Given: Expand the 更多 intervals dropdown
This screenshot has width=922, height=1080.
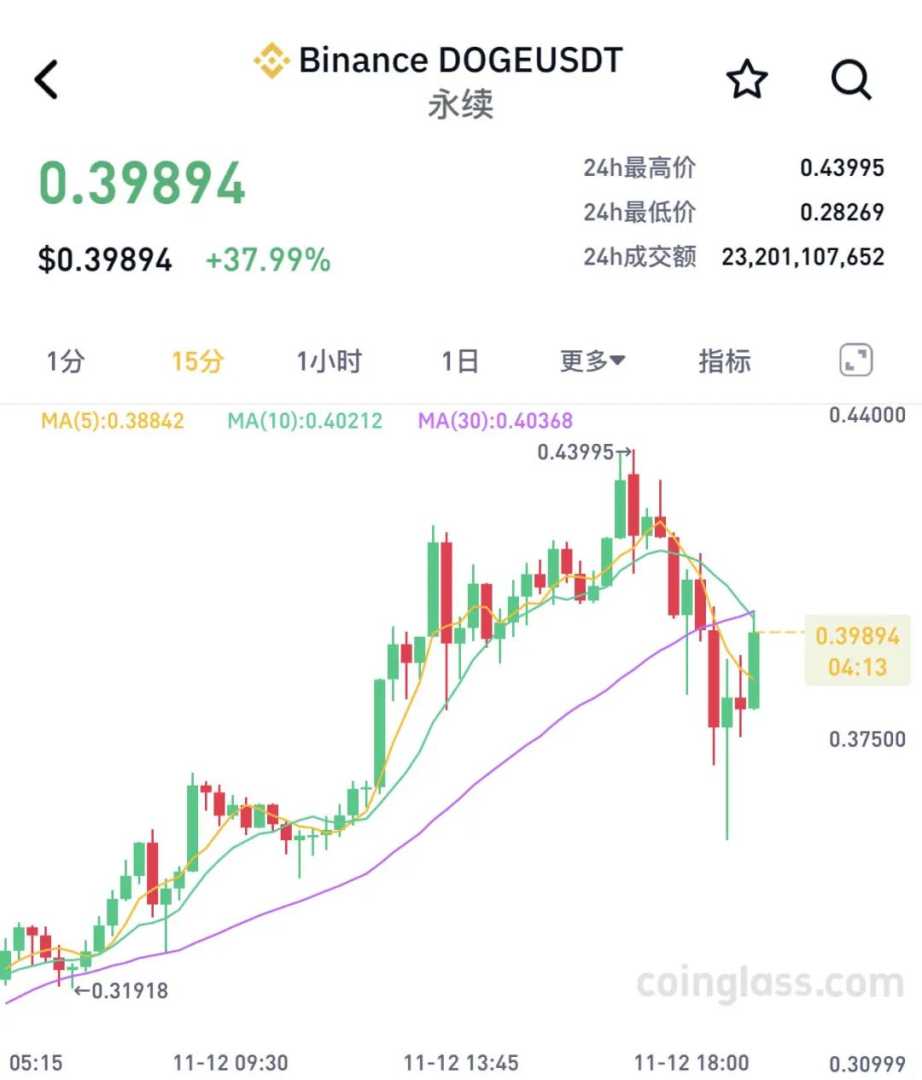Looking at the screenshot, I should tap(592, 361).
